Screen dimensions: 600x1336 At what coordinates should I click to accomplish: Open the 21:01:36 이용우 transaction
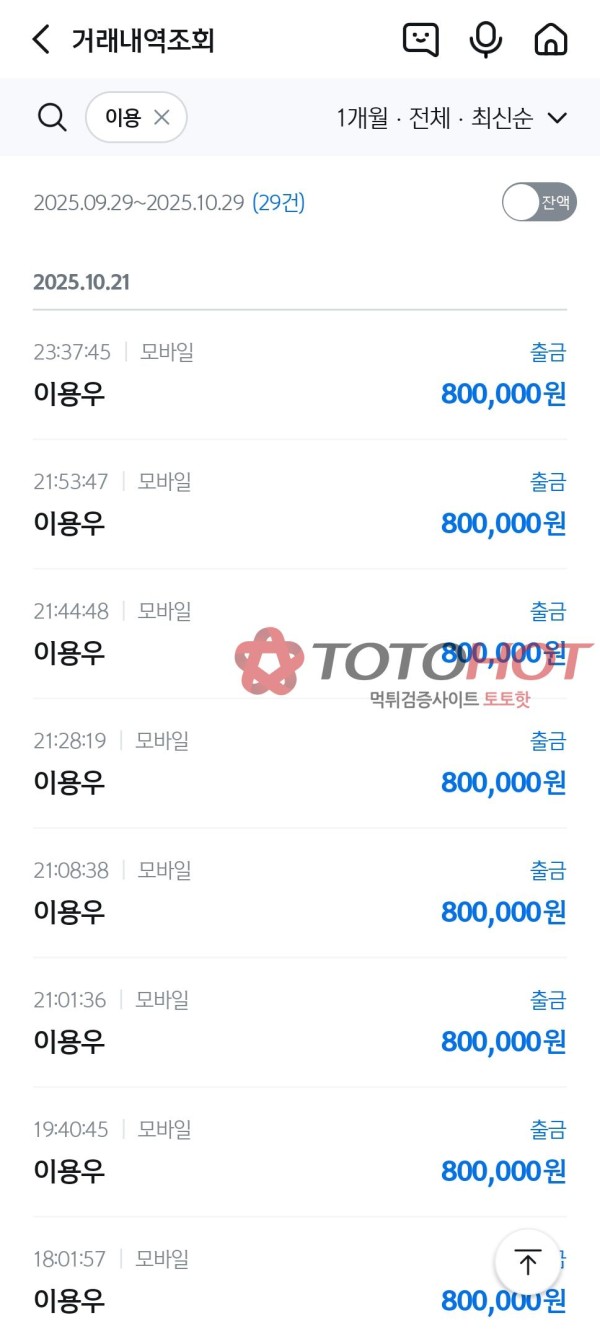coord(300,1022)
